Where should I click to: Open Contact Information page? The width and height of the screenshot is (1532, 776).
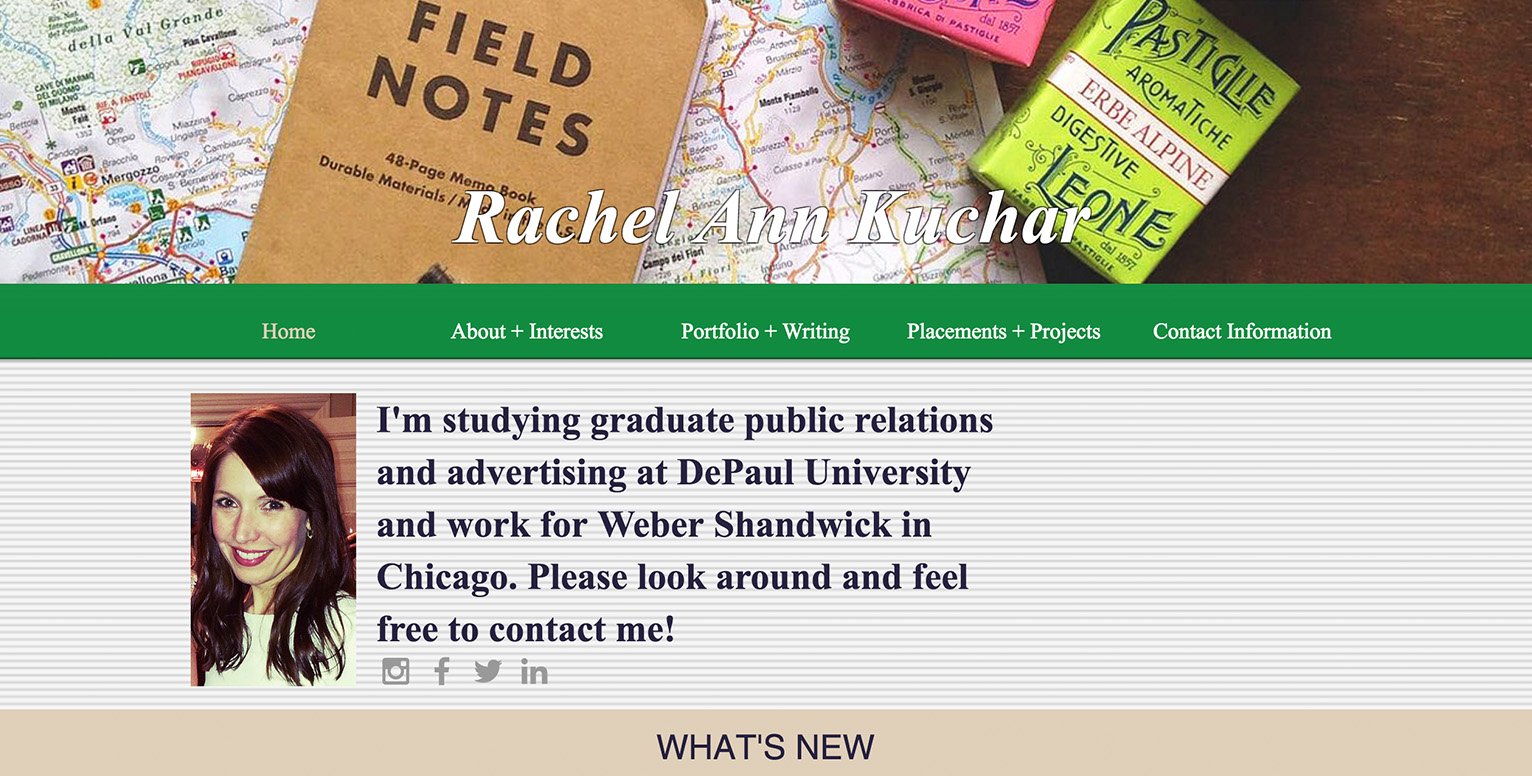pos(1241,331)
